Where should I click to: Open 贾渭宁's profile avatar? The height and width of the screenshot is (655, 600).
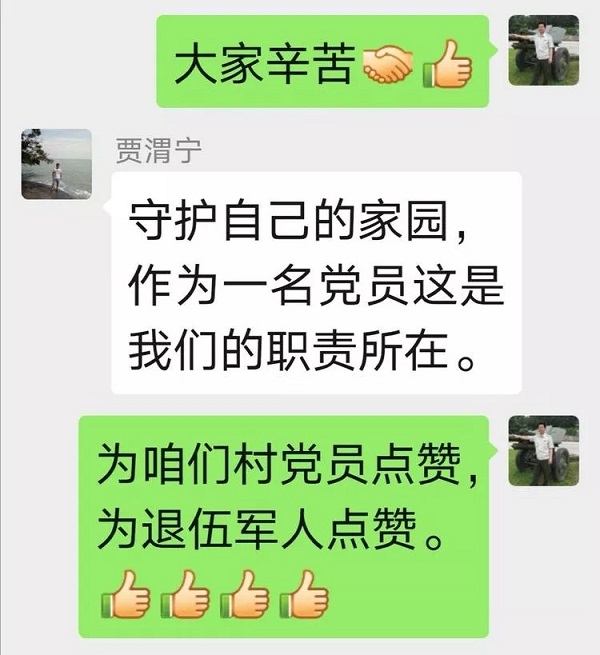point(56,163)
